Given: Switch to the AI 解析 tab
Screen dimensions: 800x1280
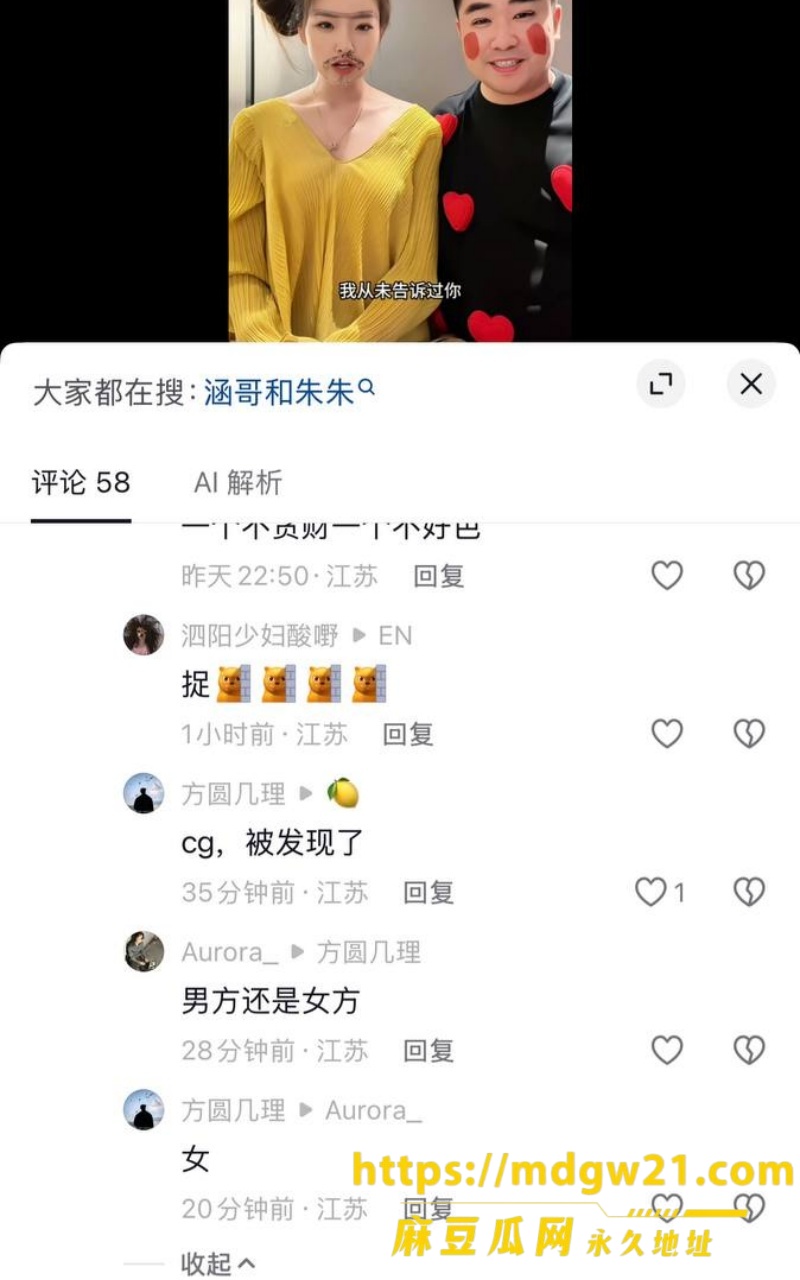Looking at the screenshot, I should [238, 483].
